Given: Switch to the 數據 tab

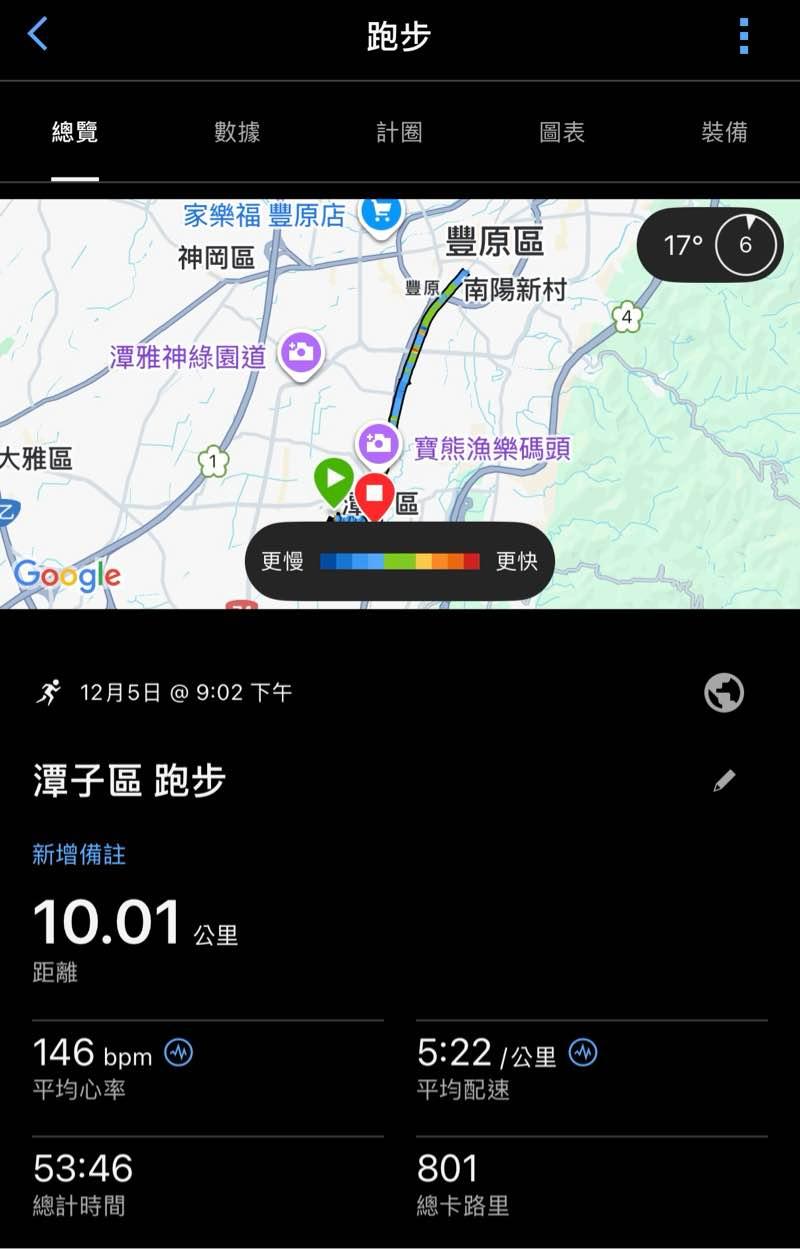Looking at the screenshot, I should click(x=237, y=132).
